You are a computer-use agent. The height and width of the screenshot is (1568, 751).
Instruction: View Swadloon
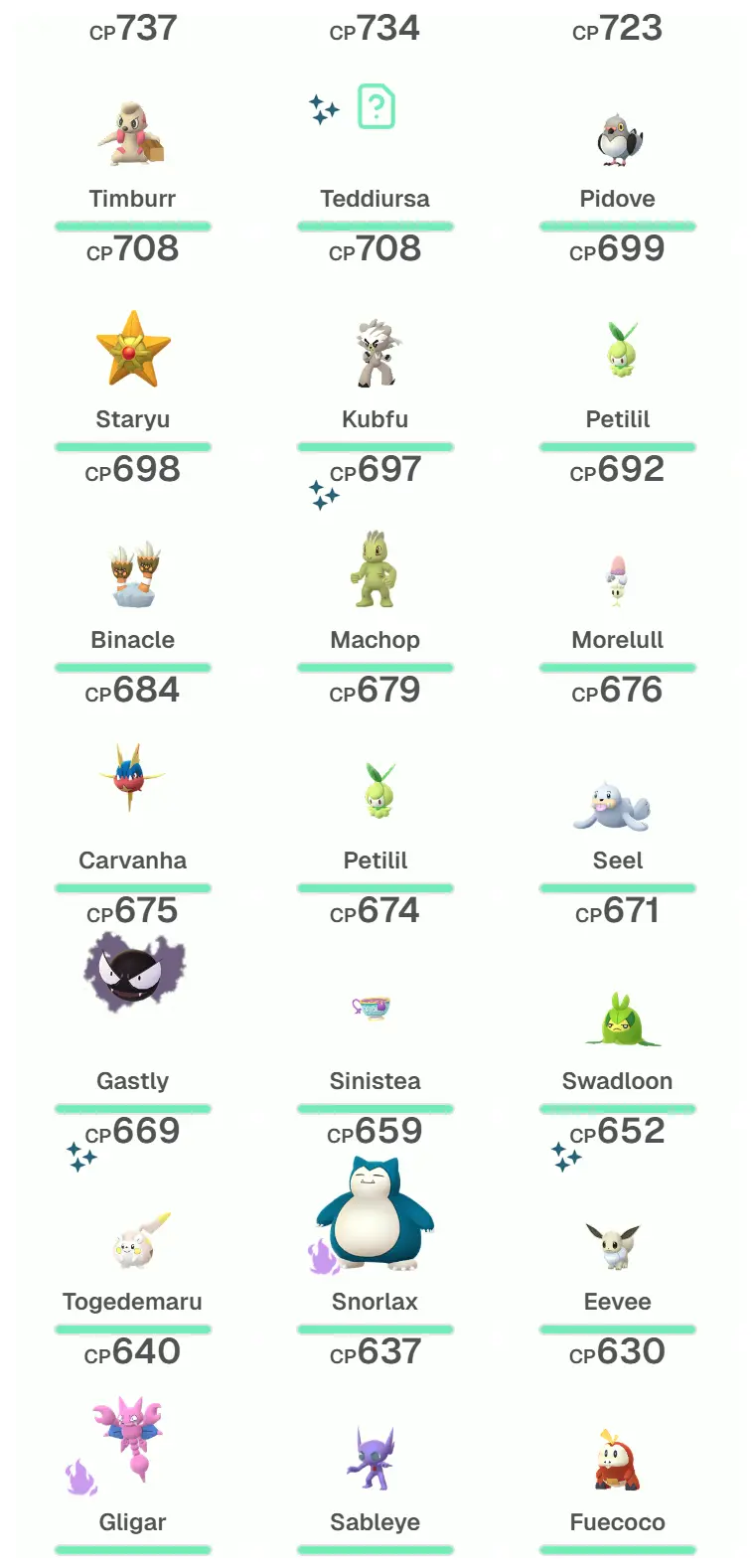coord(617,1020)
